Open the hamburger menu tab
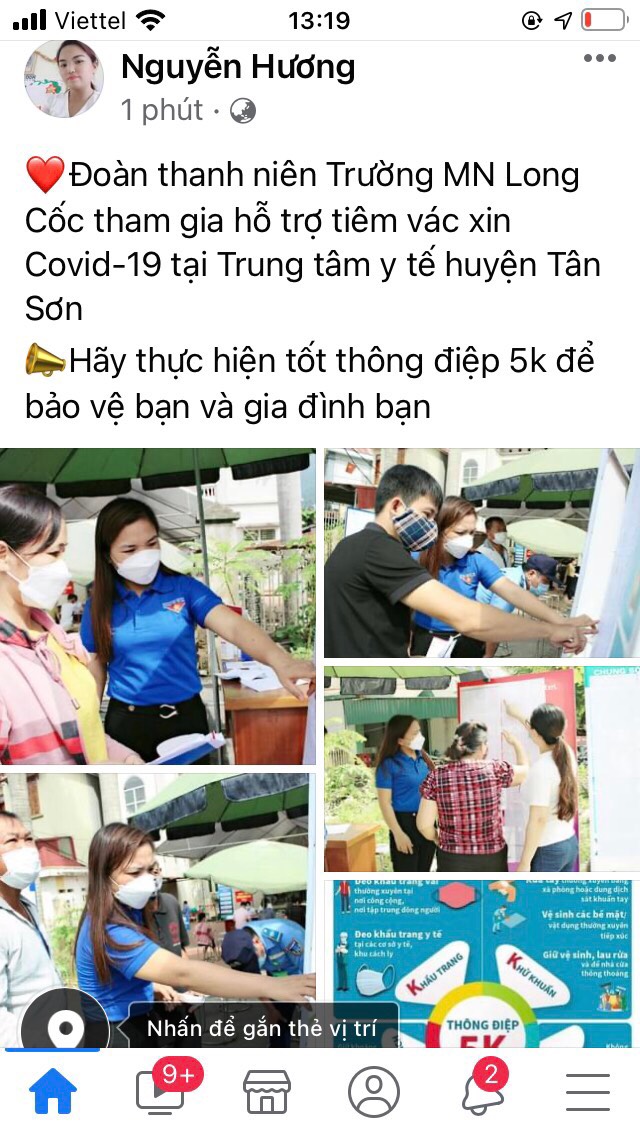The width and height of the screenshot is (640, 1136). [x=588, y=1091]
